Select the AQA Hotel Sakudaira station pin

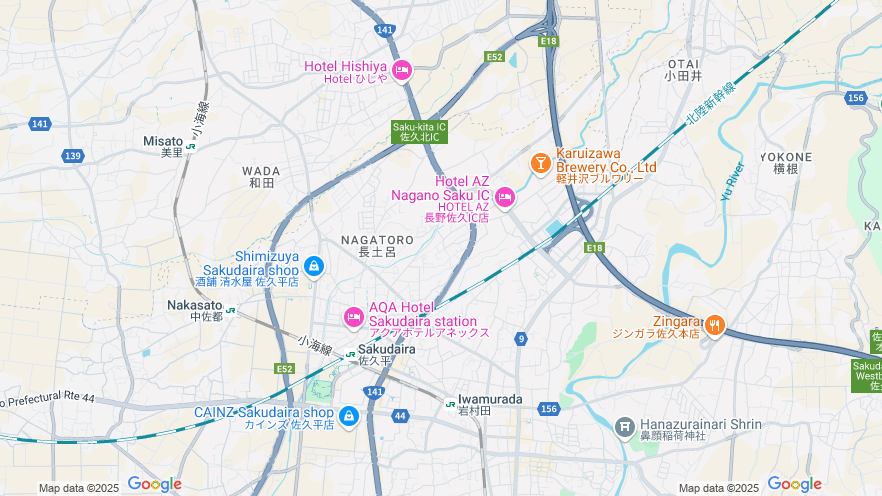point(353,317)
